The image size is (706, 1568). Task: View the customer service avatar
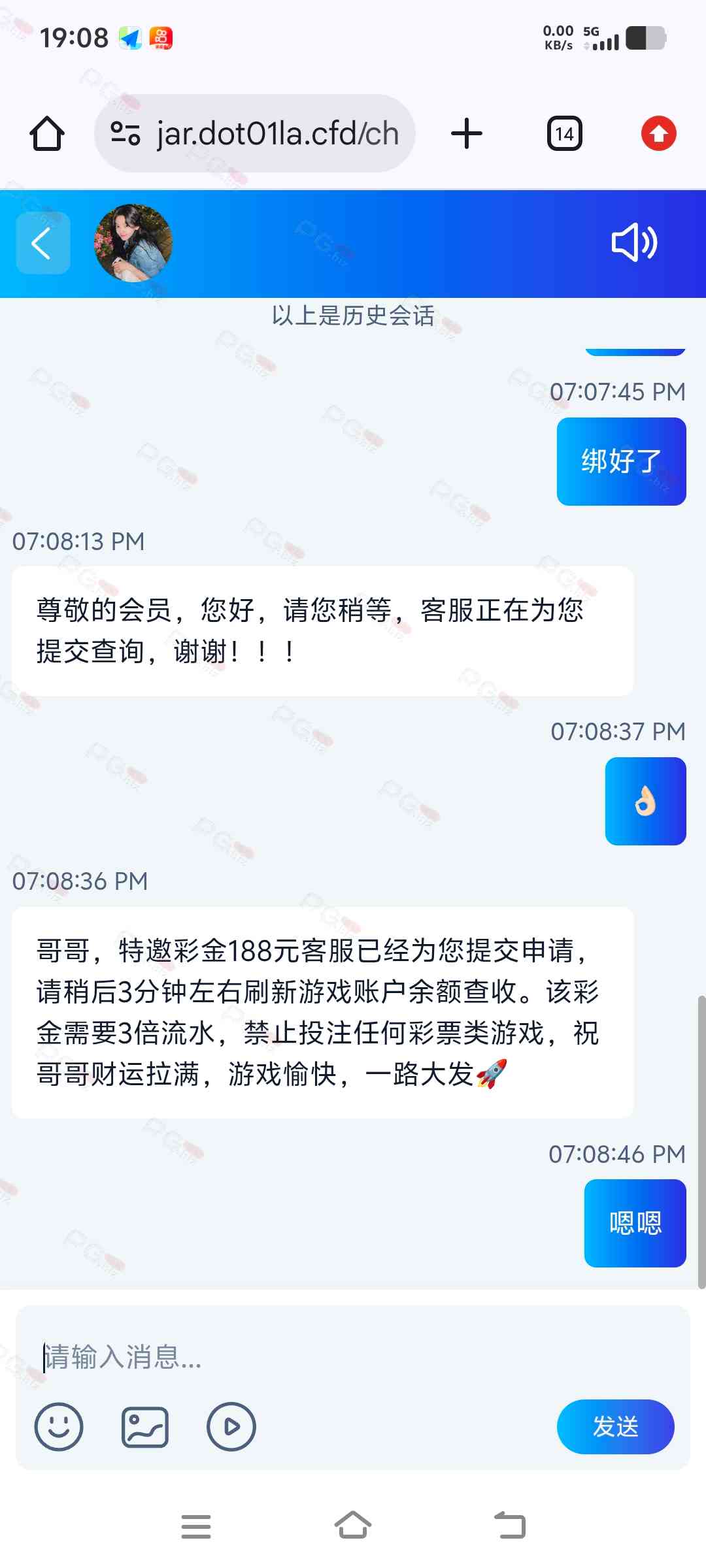[x=133, y=242]
